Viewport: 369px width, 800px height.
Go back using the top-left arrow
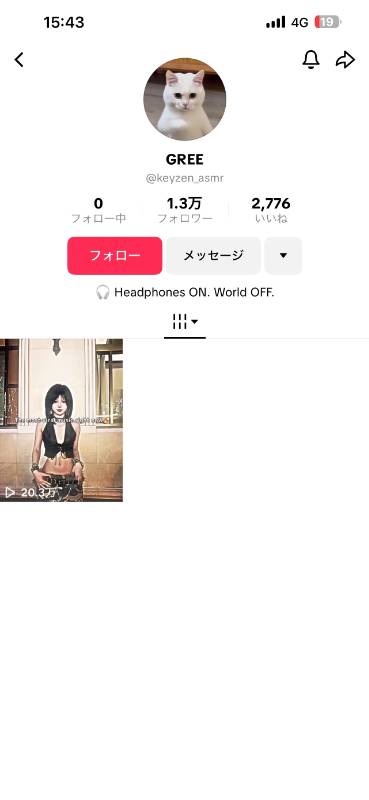[x=19, y=60]
